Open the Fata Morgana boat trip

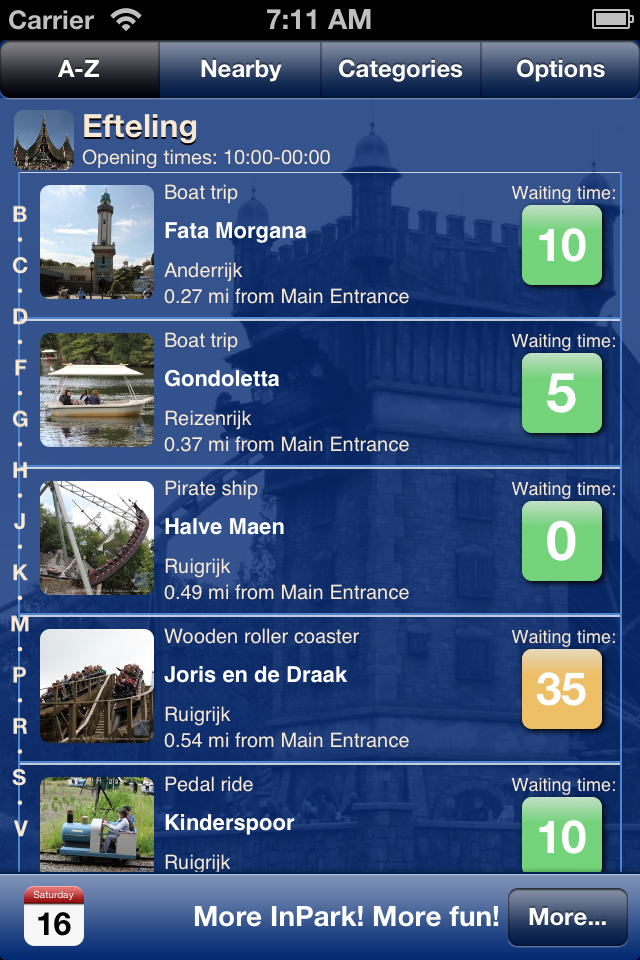(330, 245)
